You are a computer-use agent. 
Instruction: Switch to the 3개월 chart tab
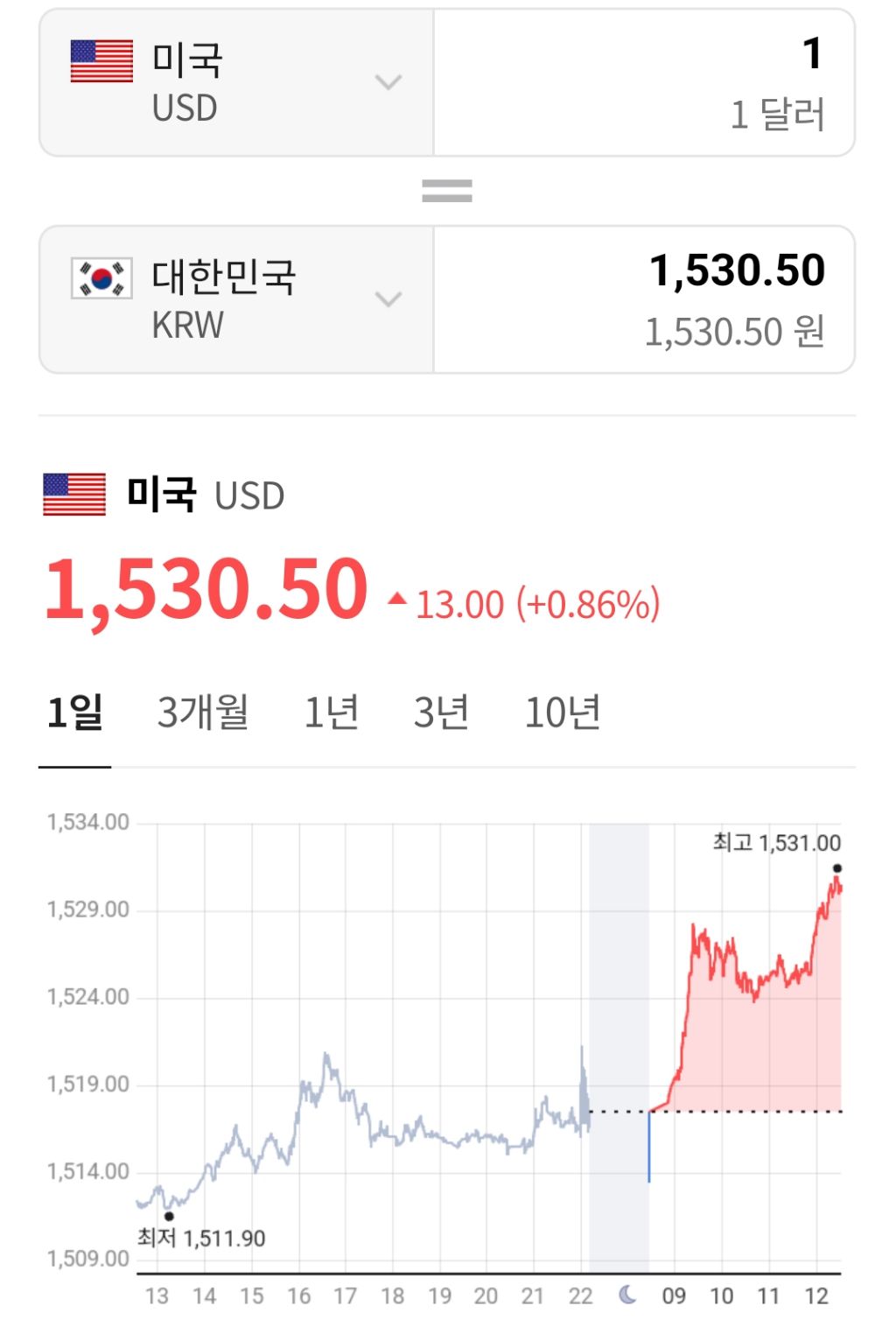203,712
